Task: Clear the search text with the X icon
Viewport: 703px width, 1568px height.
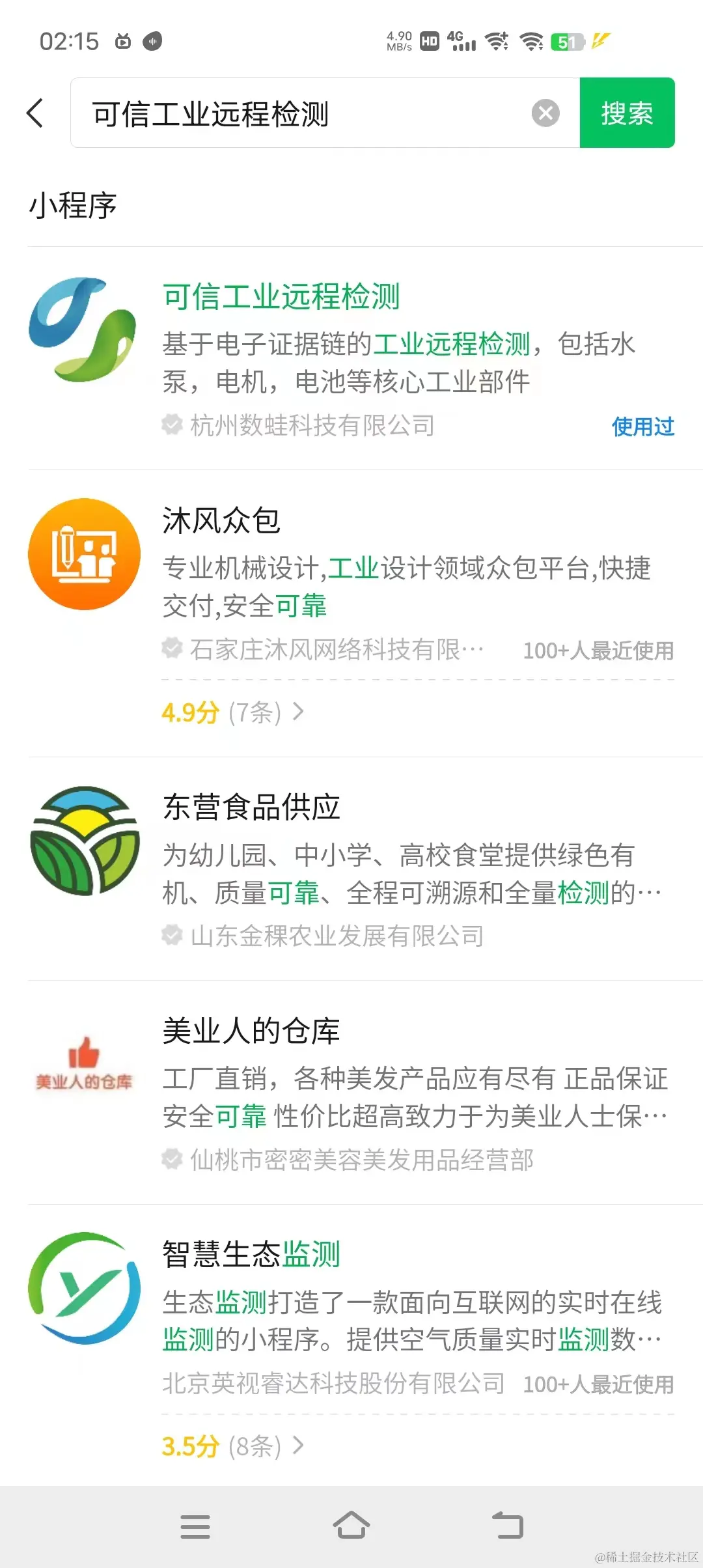Action: [545, 113]
